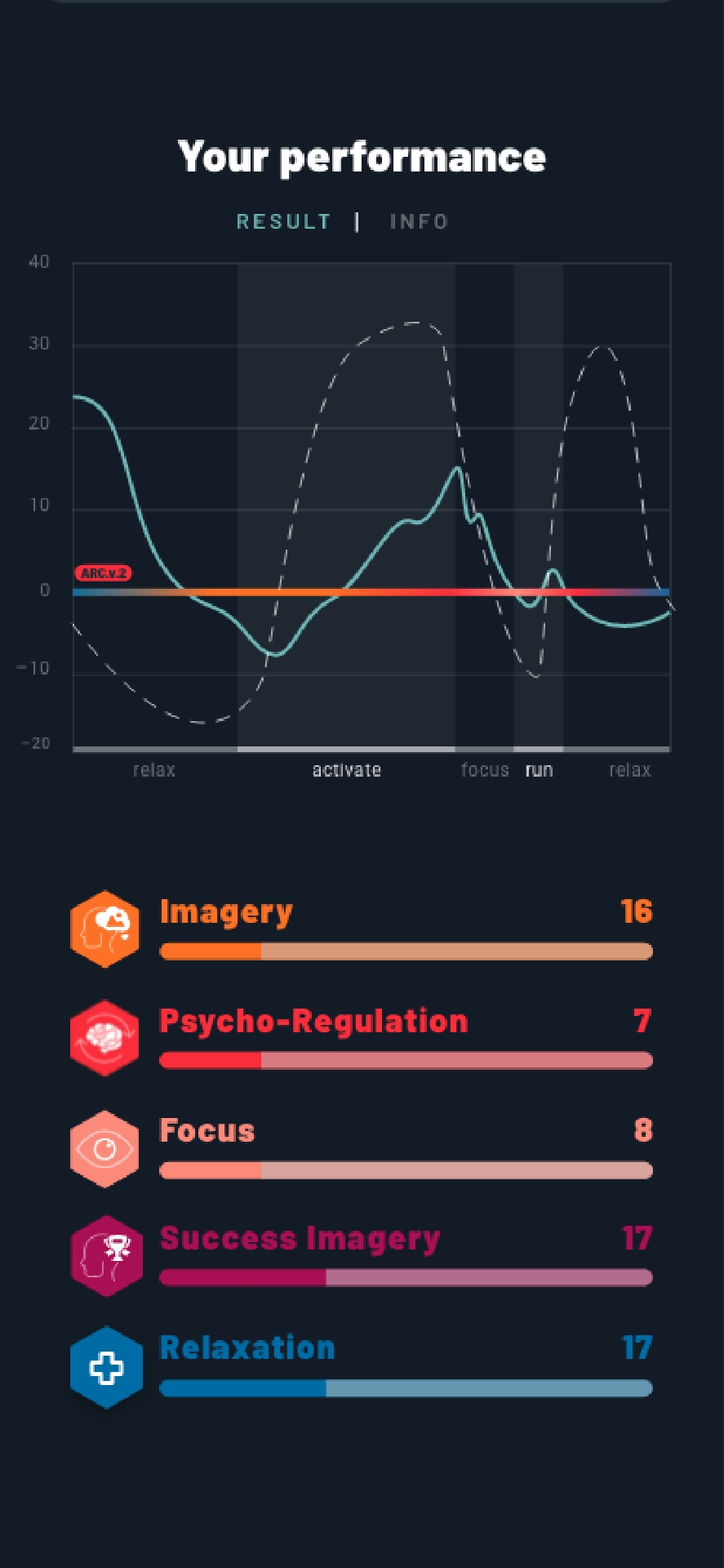
Task: Select the RESULT tab
Action: point(283,222)
